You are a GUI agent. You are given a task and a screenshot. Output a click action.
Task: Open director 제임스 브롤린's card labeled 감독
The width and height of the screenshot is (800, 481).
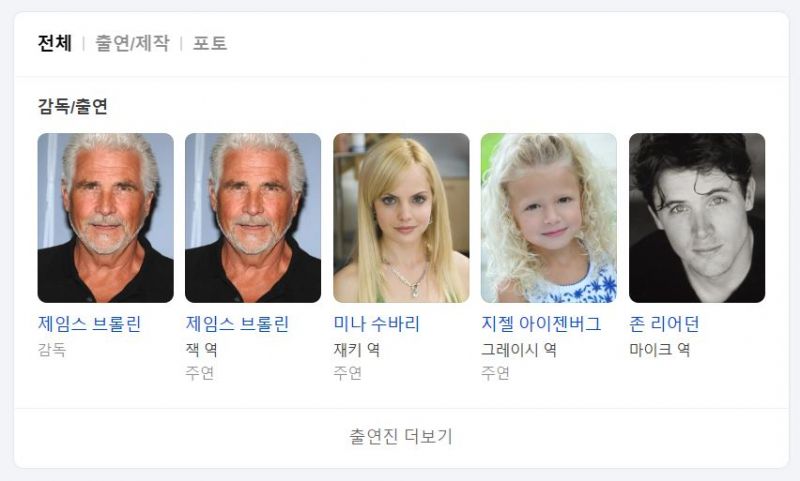pyautogui.click(x=105, y=218)
